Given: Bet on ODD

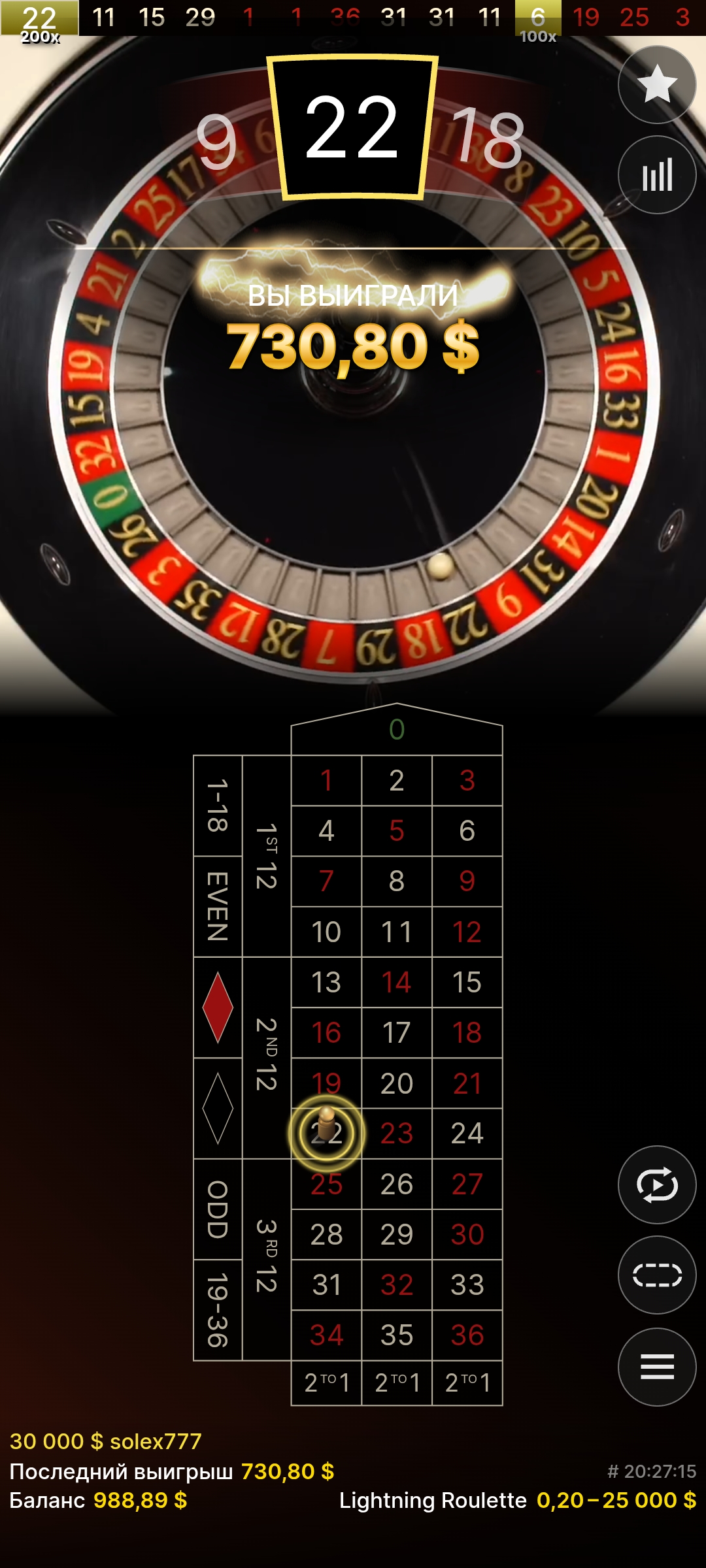Looking at the screenshot, I should coord(218,1209).
